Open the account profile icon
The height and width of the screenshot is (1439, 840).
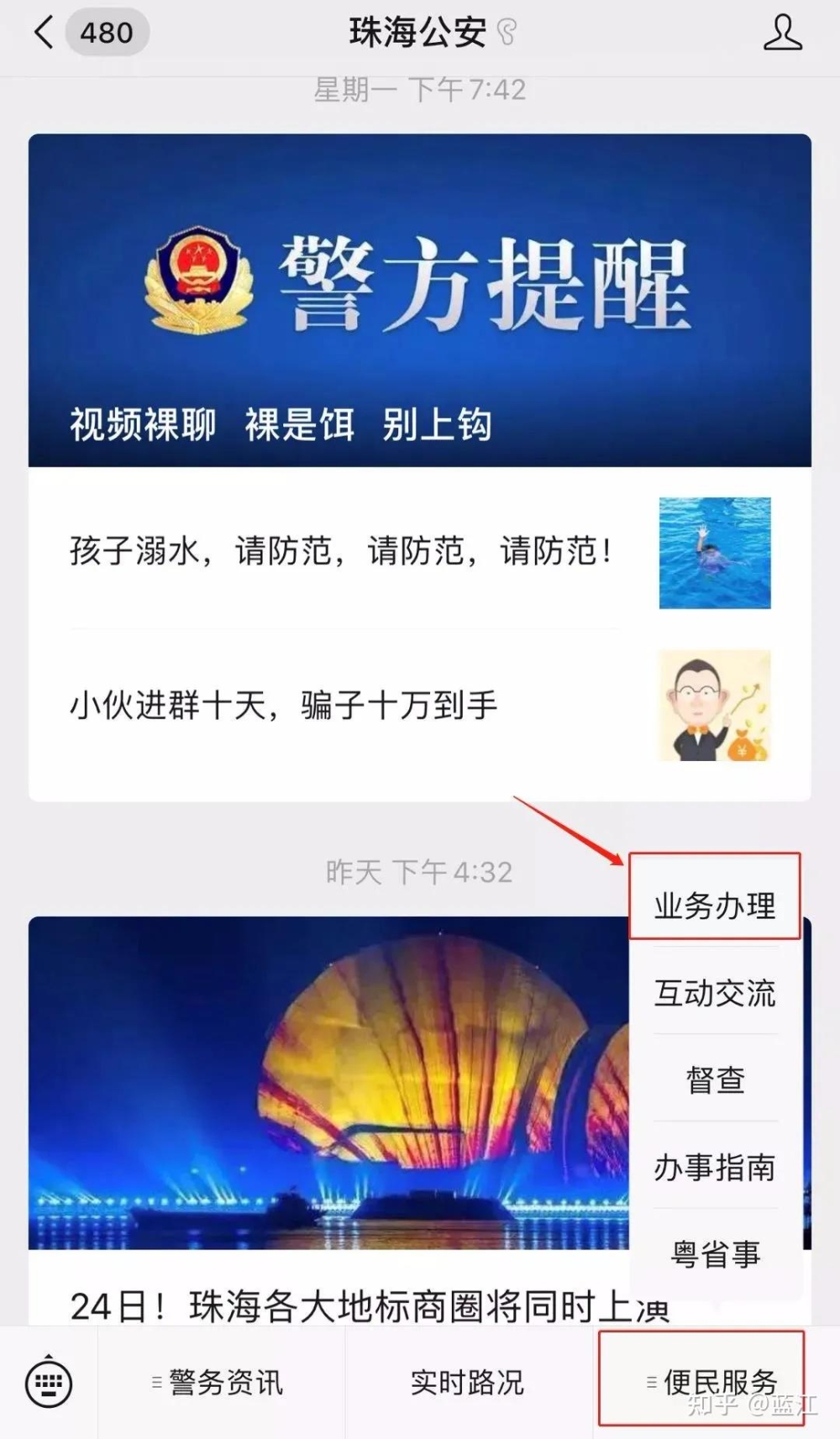pos(782,34)
